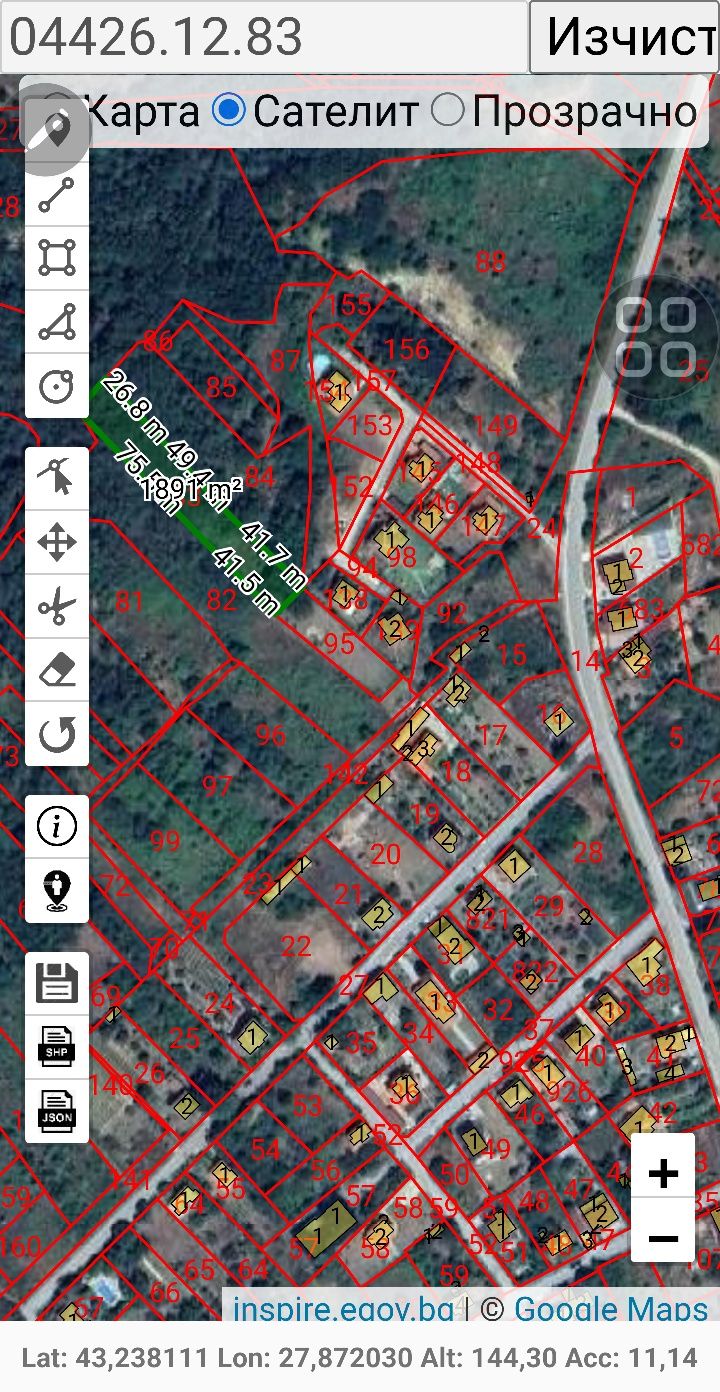Viewport: 720px width, 1392px height.
Task: Activate the move shape tool
Action: 57,543
